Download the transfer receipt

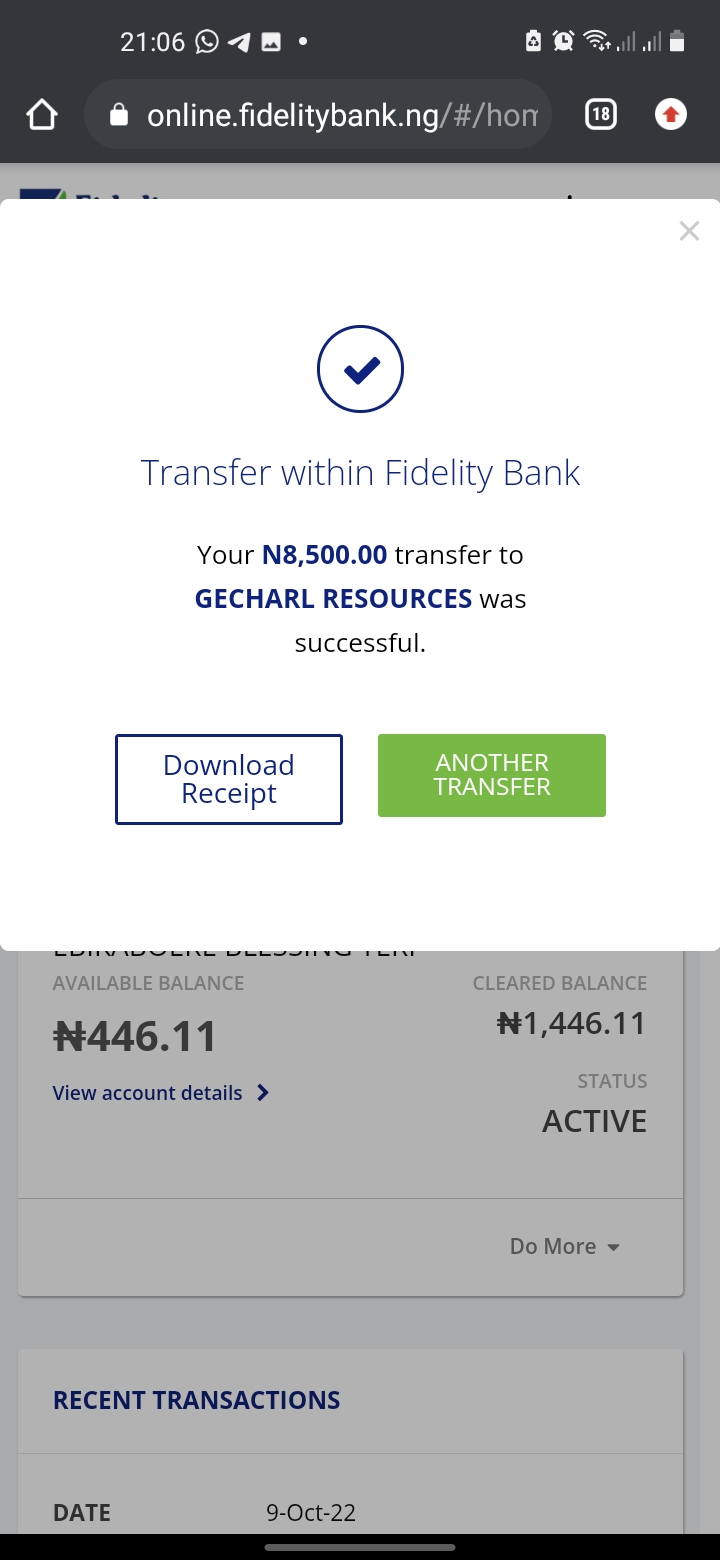click(229, 779)
